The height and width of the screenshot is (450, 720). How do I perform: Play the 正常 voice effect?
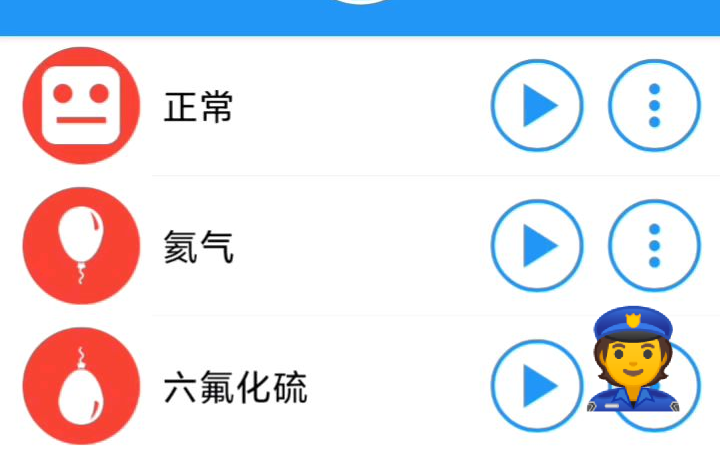coord(537,105)
